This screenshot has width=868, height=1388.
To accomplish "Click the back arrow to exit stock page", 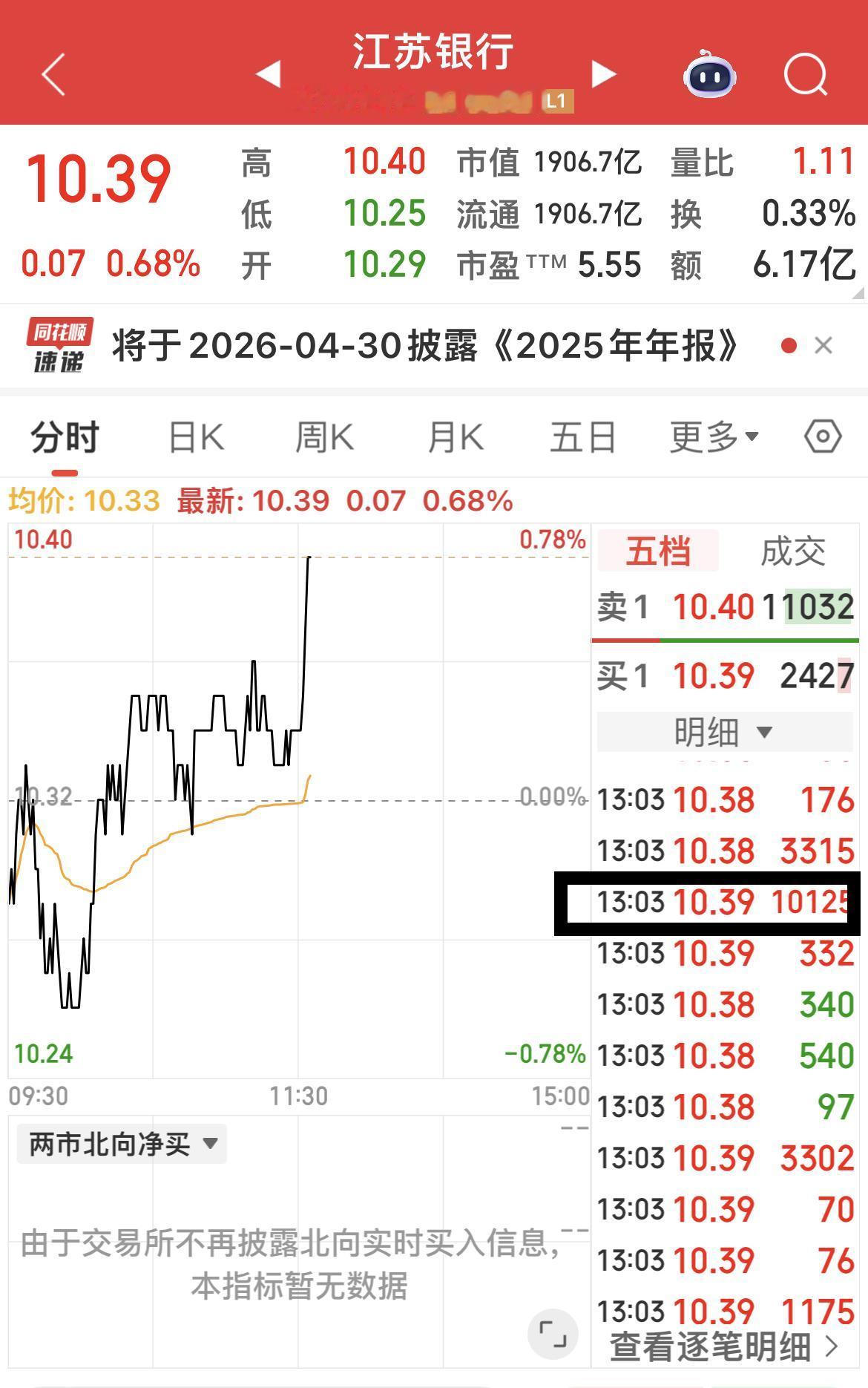I will coord(52,74).
